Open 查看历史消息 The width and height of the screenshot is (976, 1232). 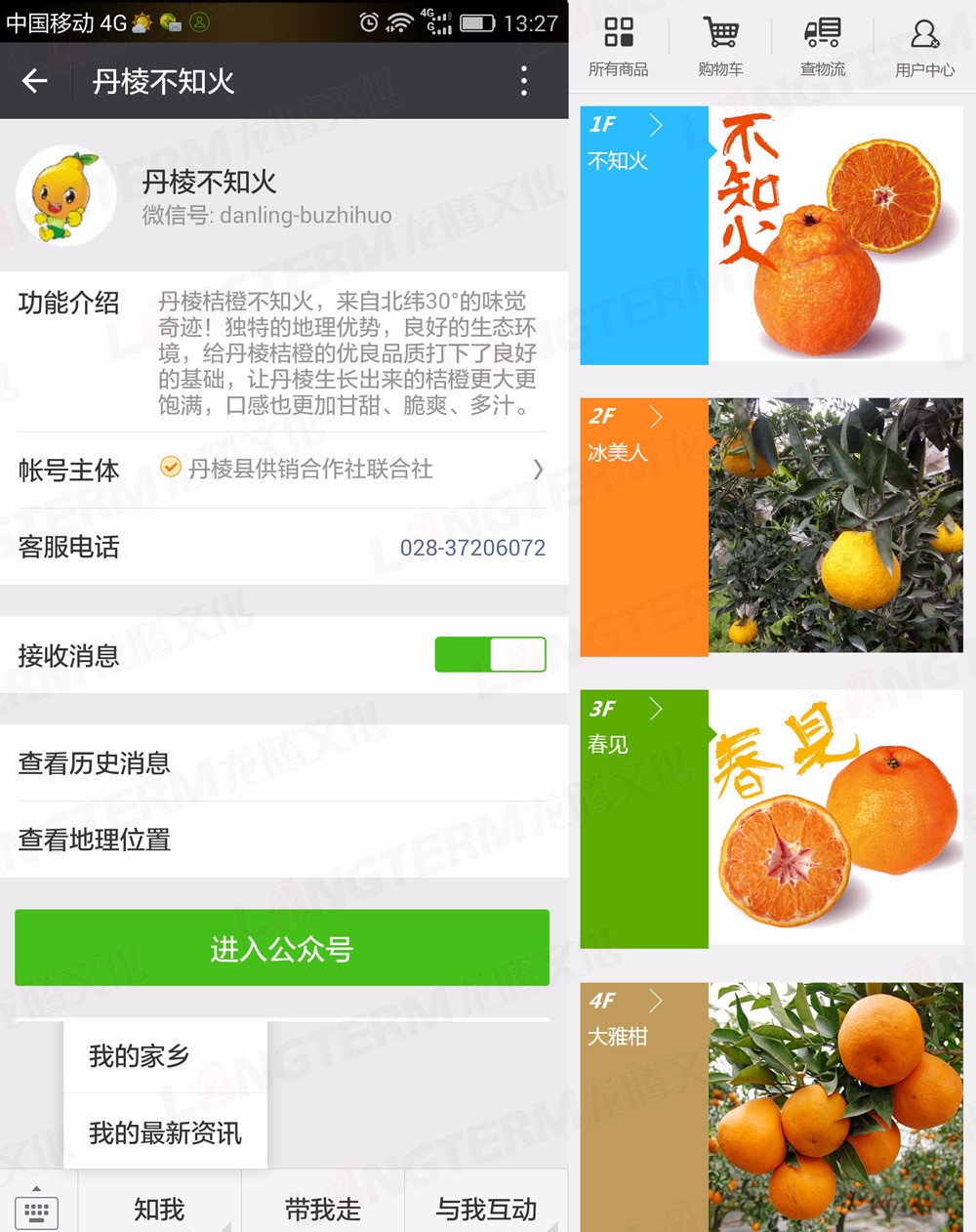[x=283, y=763]
